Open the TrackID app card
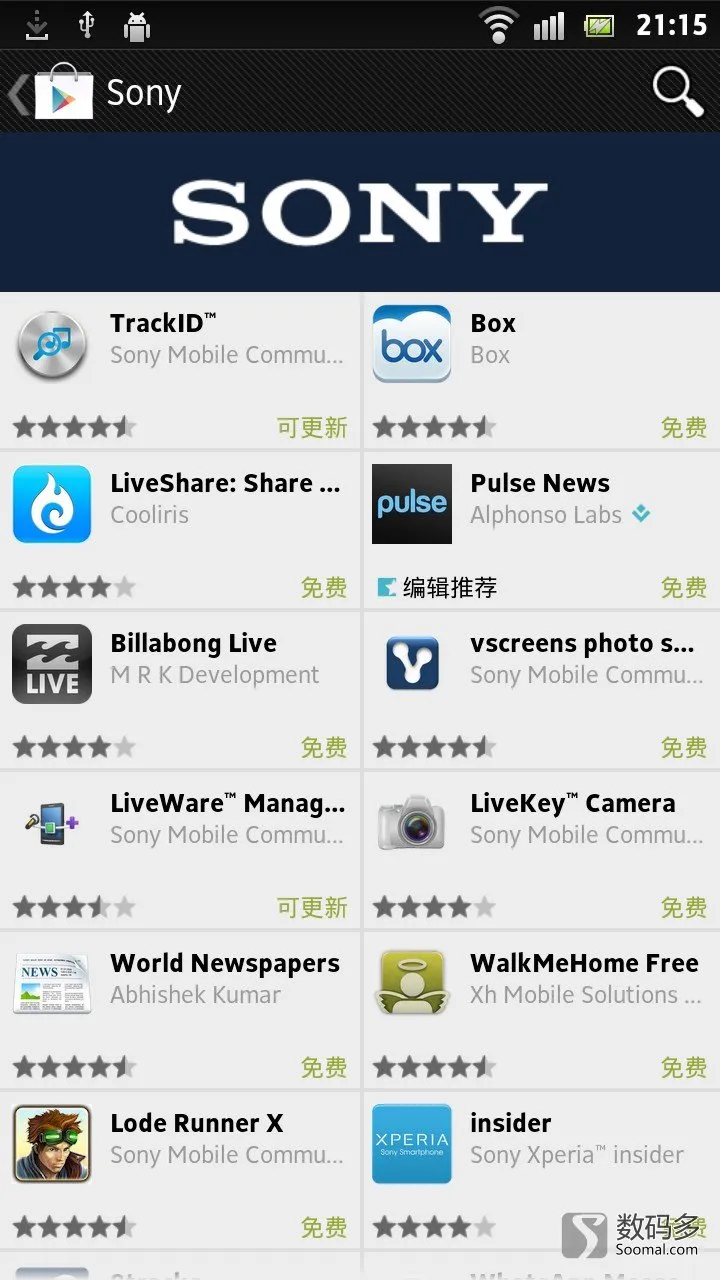 click(180, 370)
